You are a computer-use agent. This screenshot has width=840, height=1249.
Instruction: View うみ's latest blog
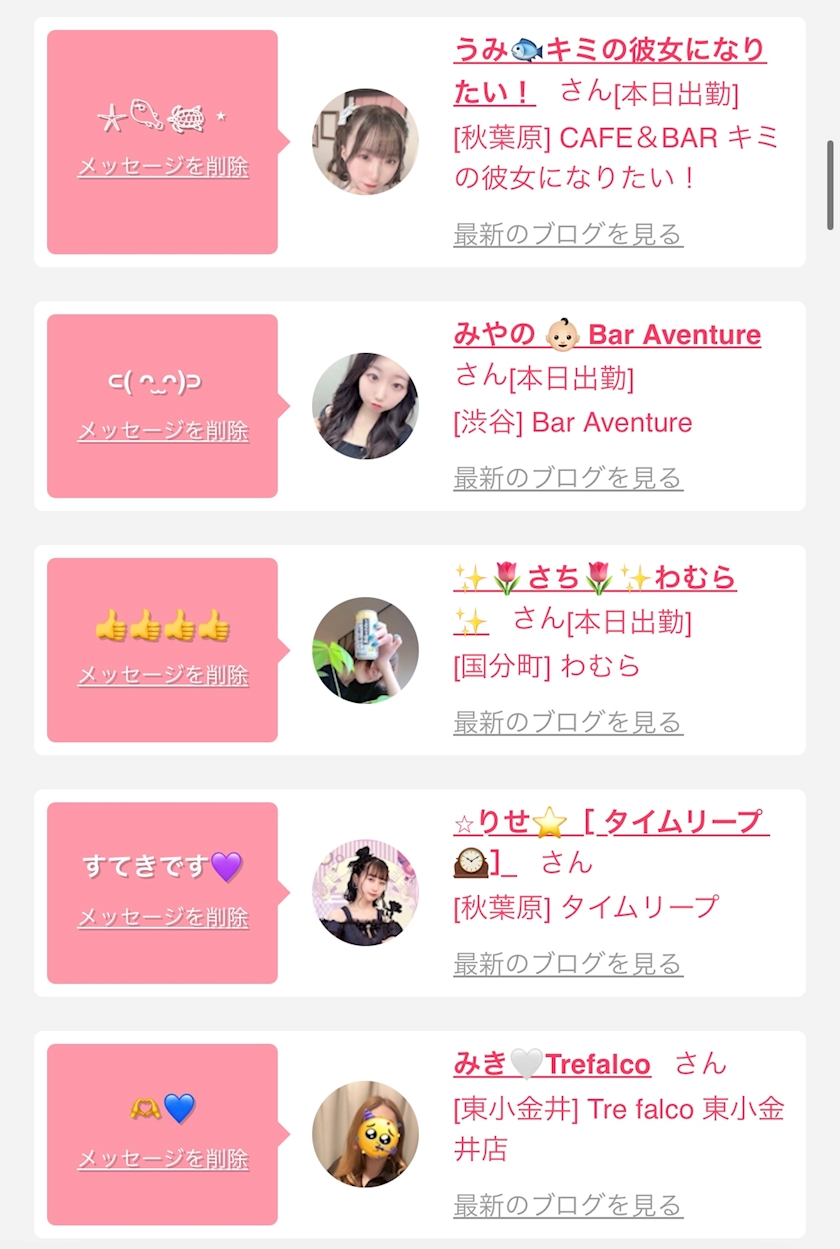pyautogui.click(x=568, y=235)
